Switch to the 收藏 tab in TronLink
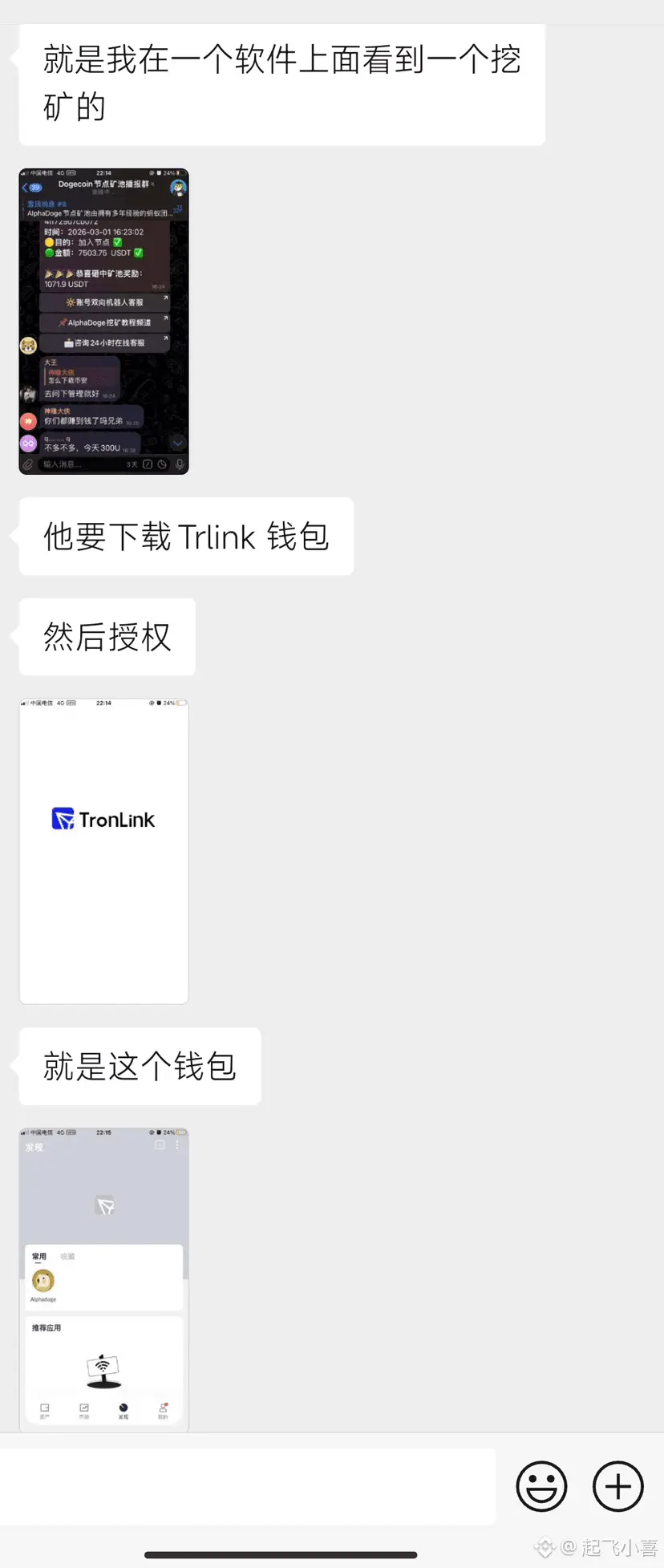Viewport: 664px width, 1568px height. (67, 1256)
